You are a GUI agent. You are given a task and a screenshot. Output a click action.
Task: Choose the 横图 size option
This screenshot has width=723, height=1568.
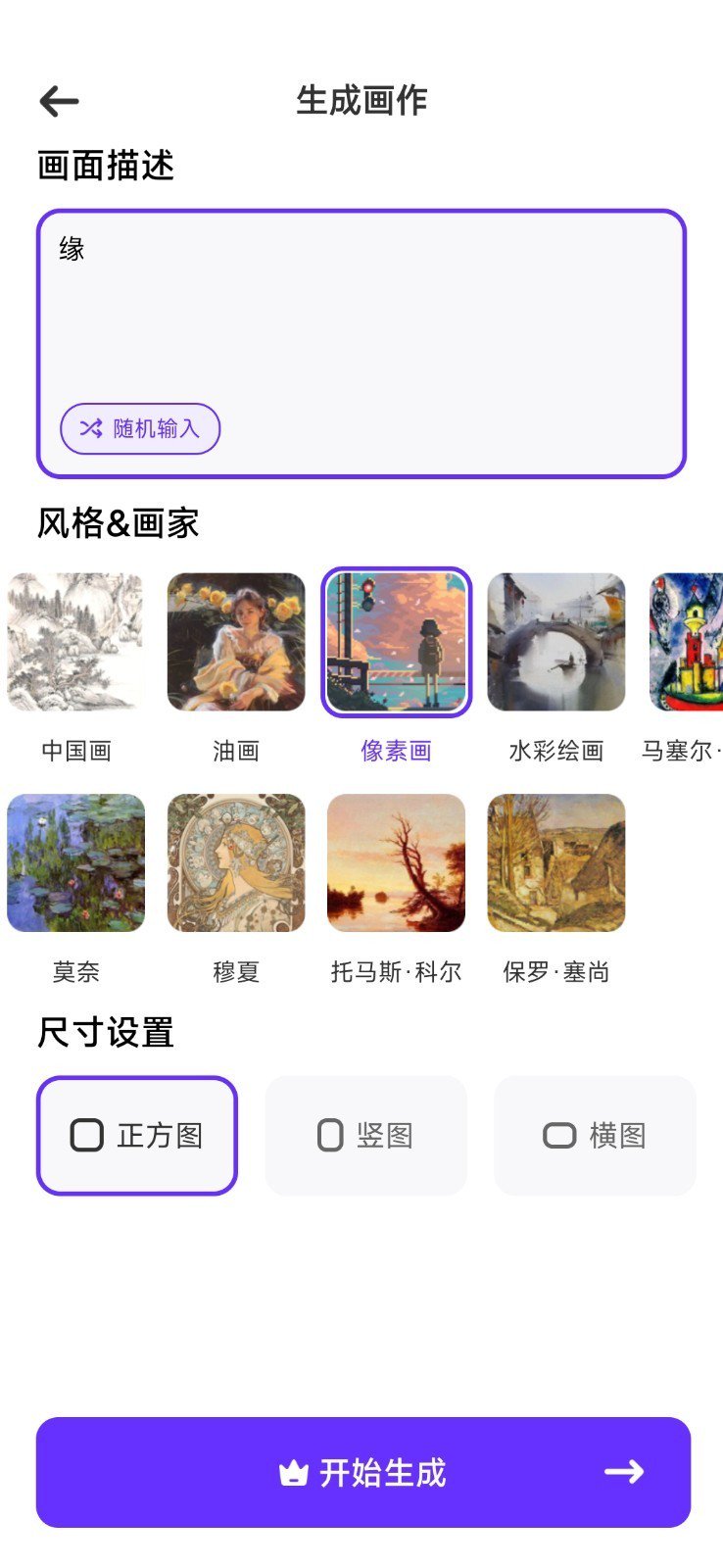tap(596, 1136)
